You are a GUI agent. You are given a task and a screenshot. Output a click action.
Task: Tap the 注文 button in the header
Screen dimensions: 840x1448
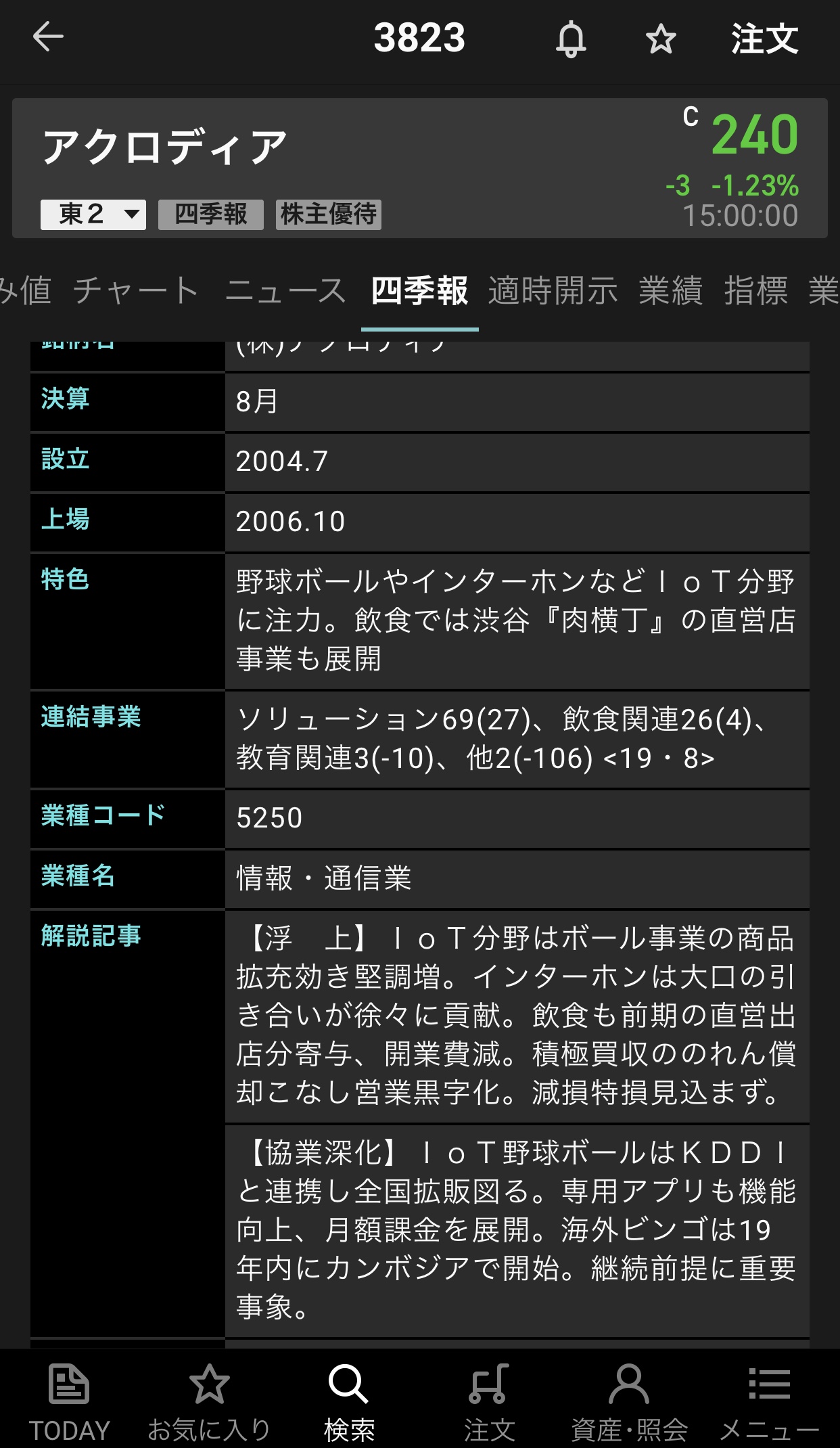coord(765,39)
